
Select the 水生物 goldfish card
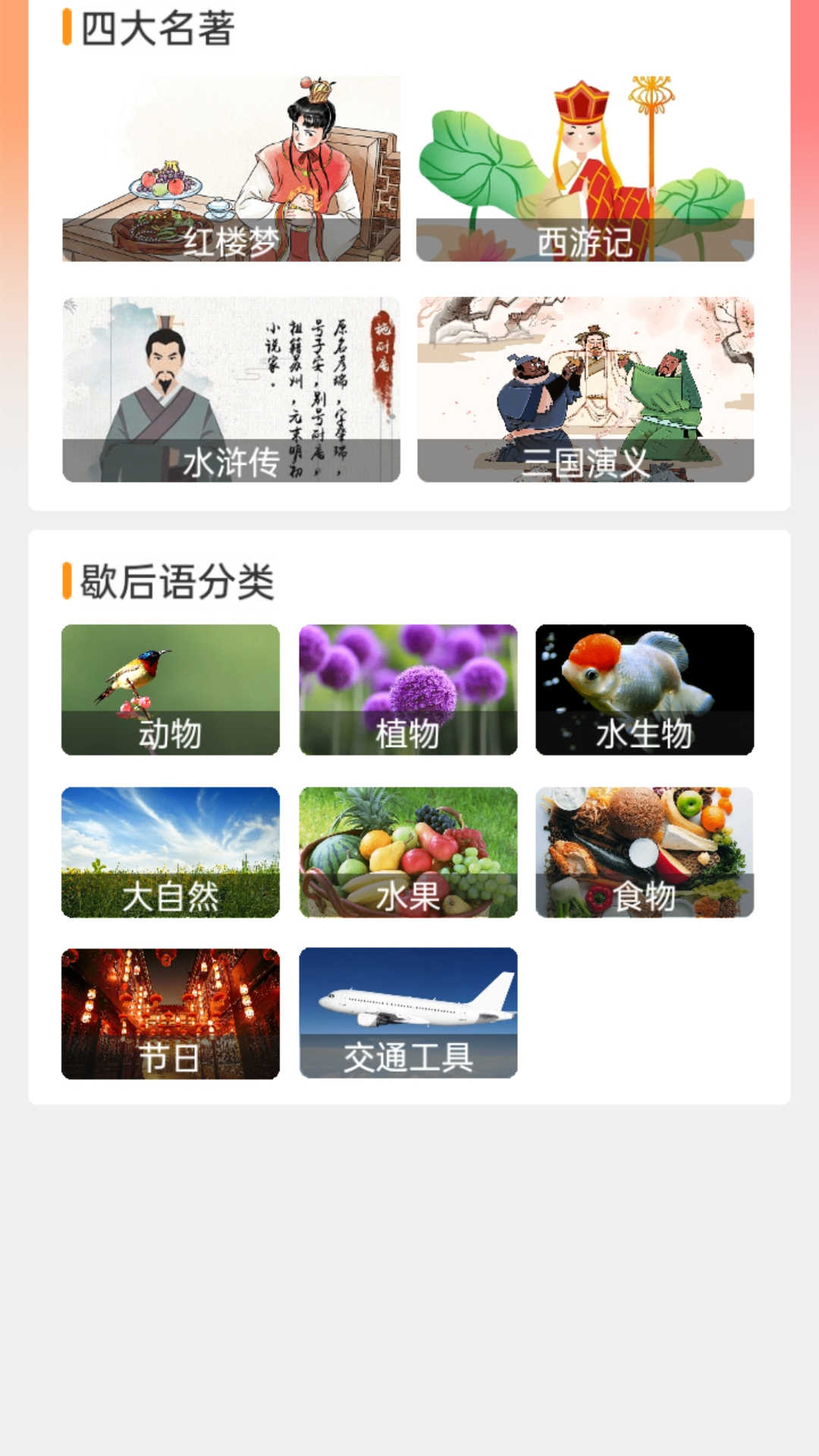click(x=647, y=686)
